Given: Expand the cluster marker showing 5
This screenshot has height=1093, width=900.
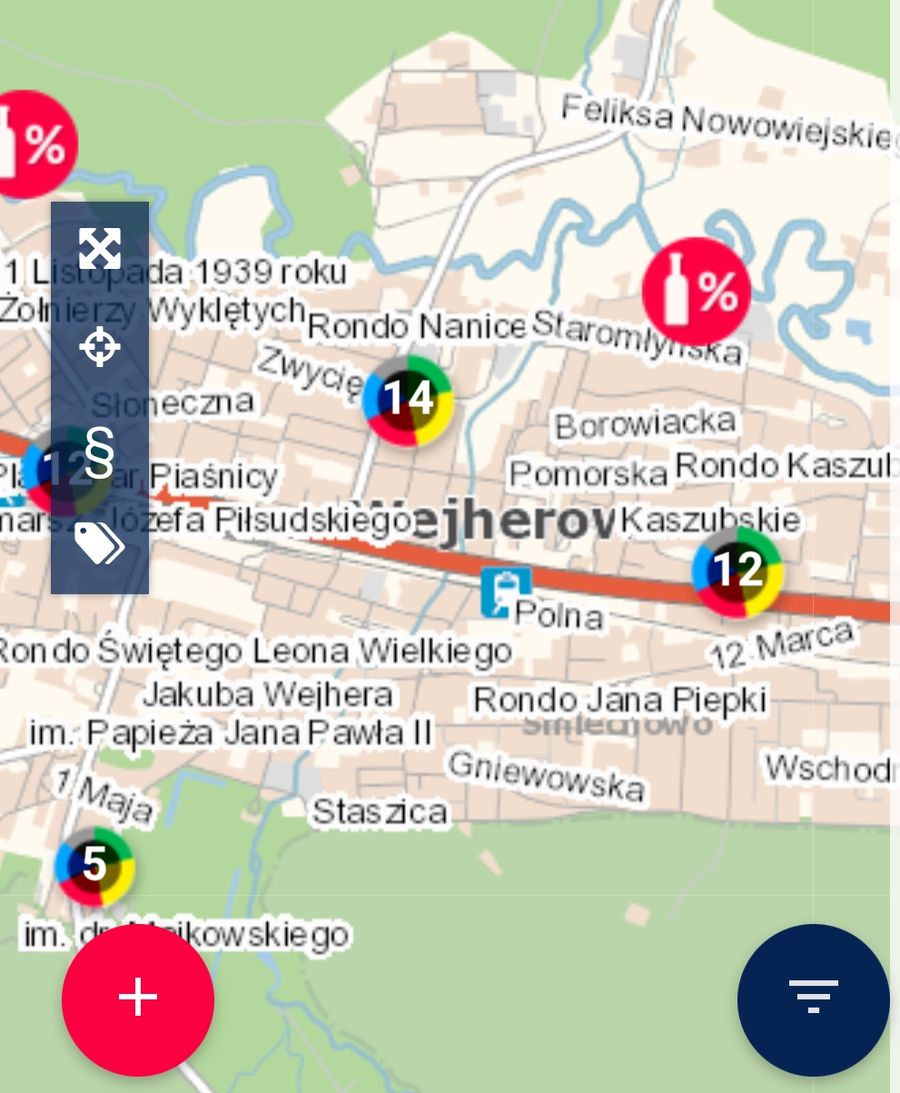Looking at the screenshot, I should (x=94, y=865).
